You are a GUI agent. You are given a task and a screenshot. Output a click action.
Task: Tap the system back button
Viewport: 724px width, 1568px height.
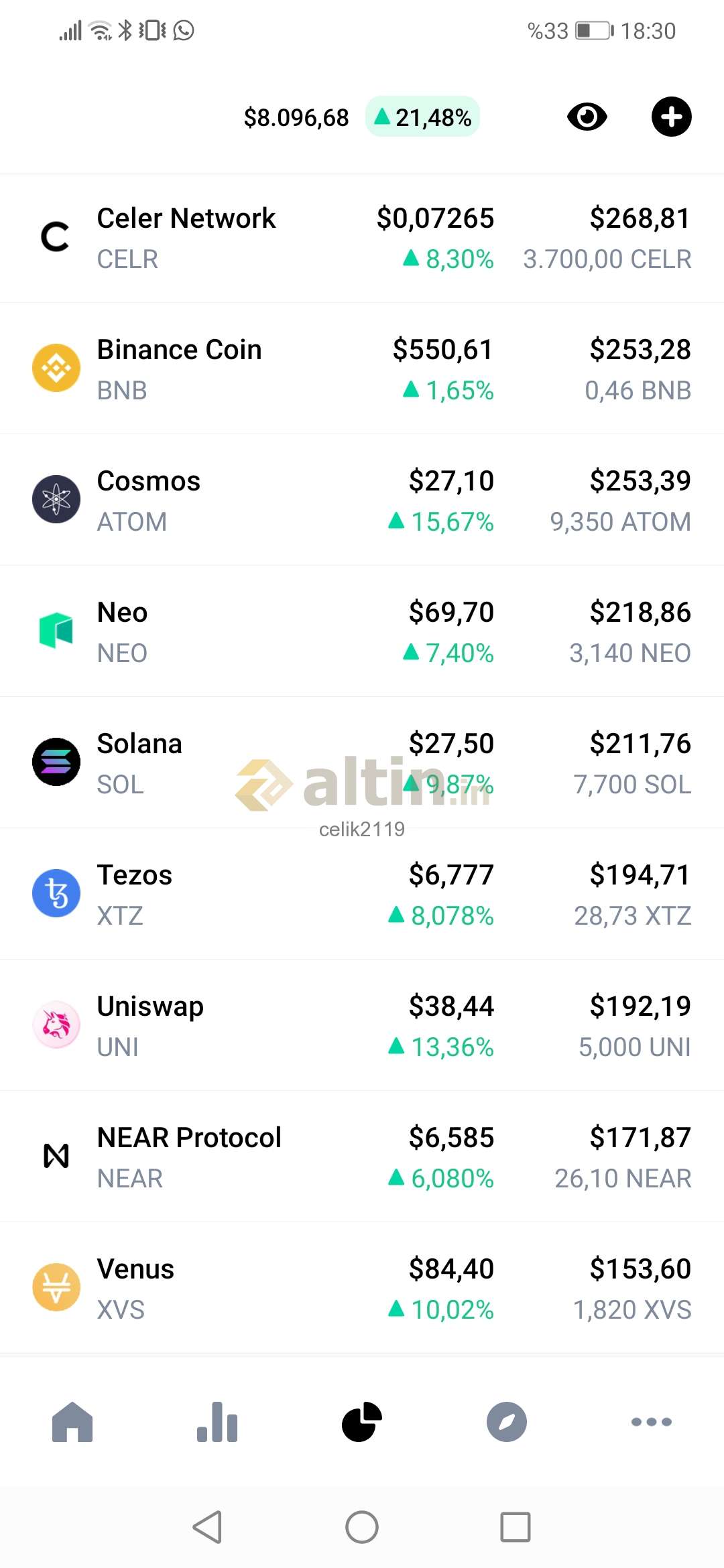tap(207, 1527)
